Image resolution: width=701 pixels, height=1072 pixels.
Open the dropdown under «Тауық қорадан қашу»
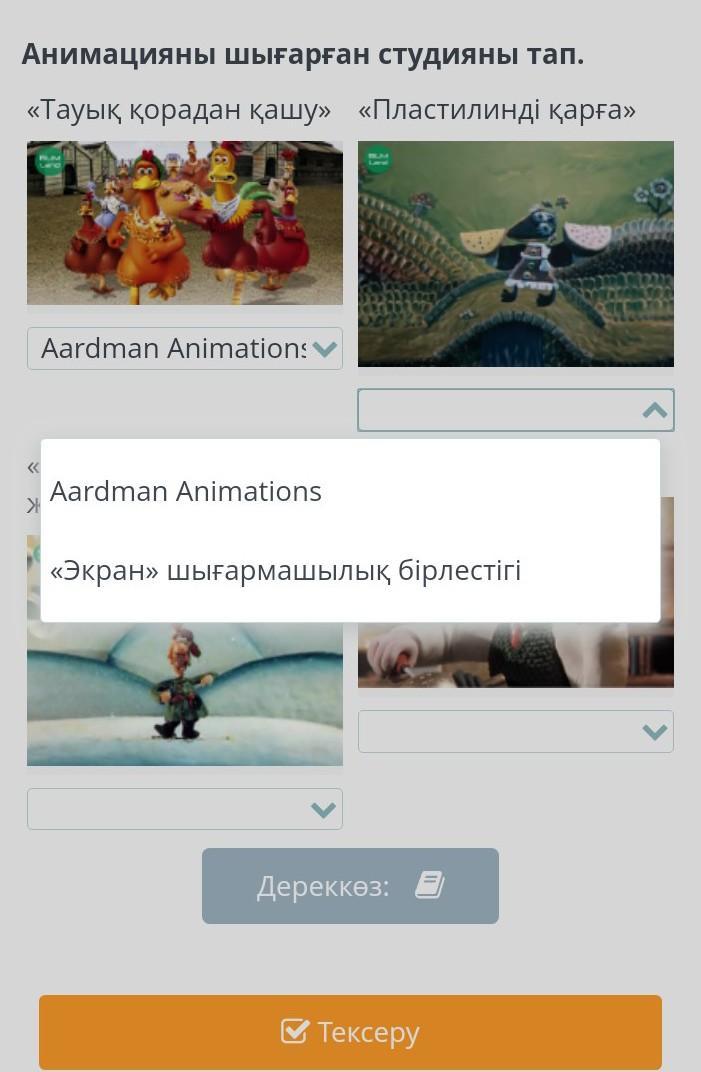tap(185, 349)
